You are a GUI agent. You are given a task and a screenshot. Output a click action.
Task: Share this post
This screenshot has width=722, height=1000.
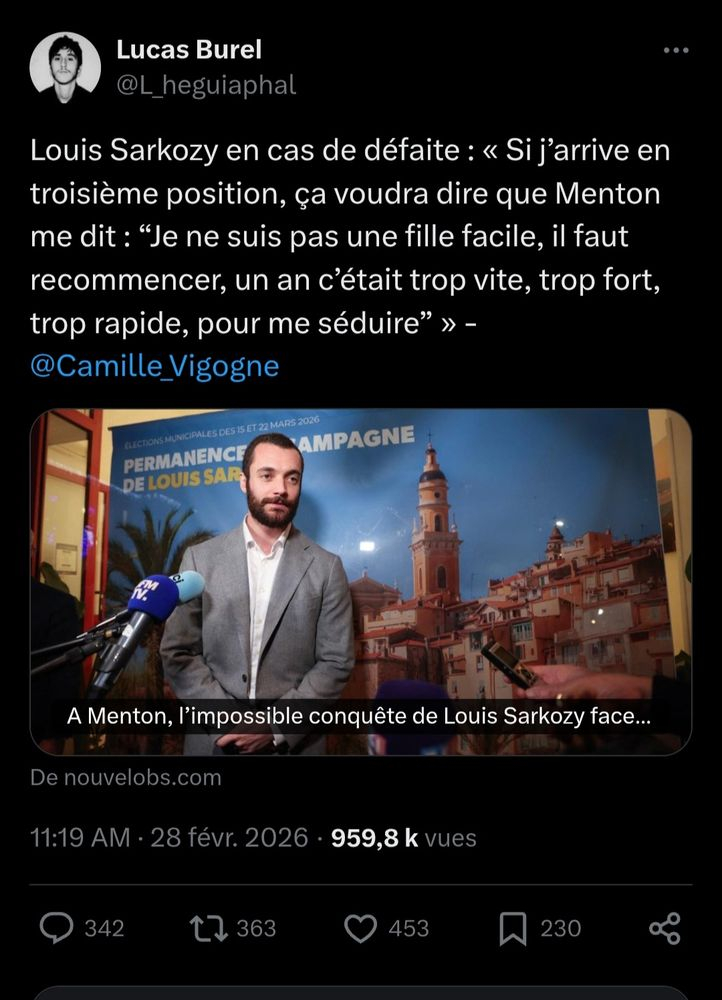click(665, 928)
